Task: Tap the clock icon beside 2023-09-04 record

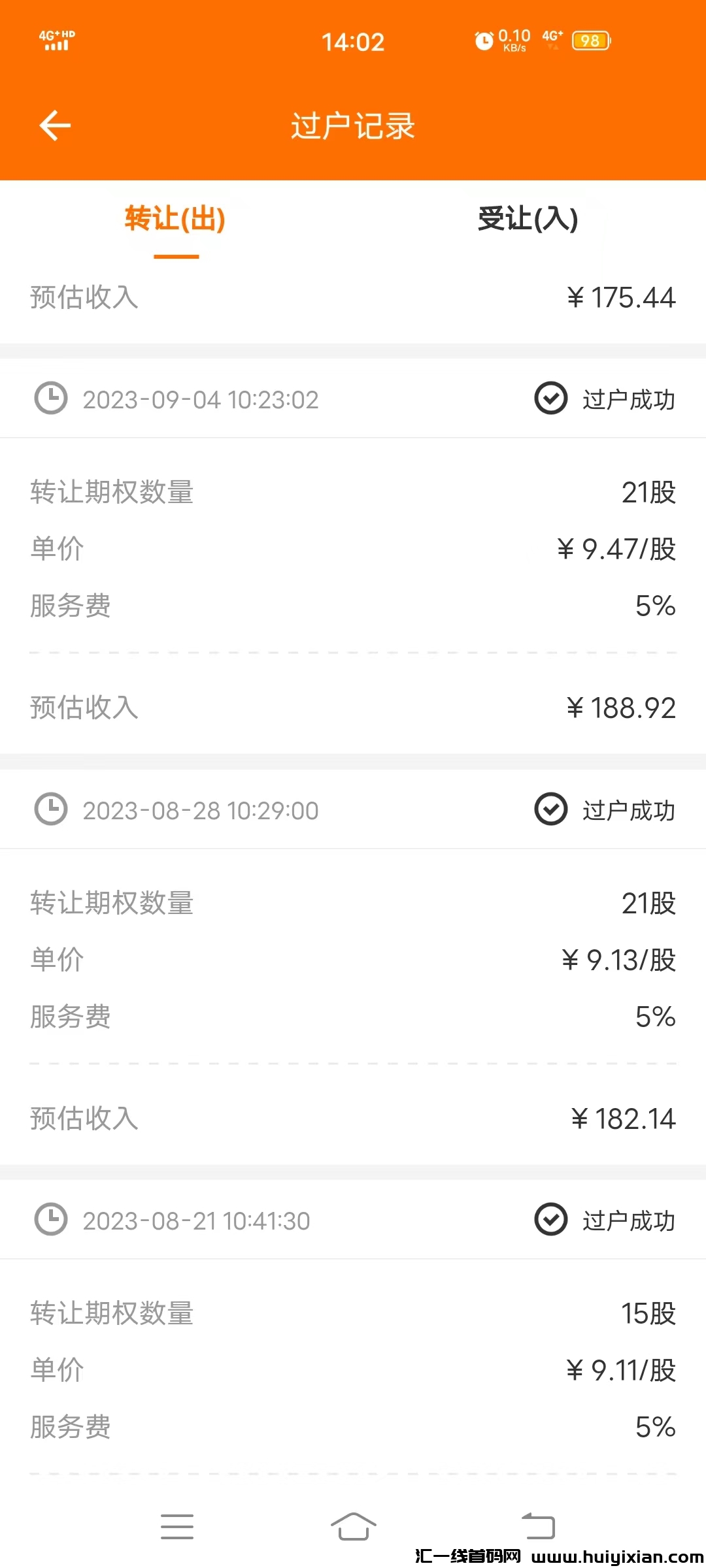Action: pyautogui.click(x=52, y=399)
